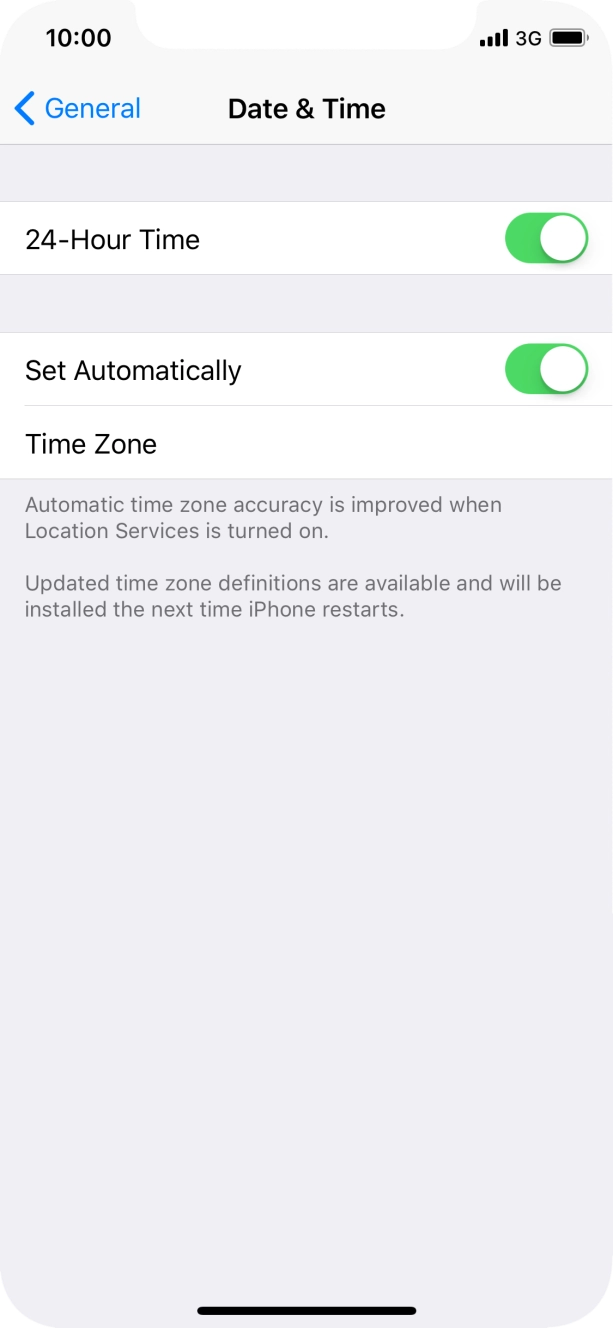Open the Time Zone row
This screenshot has width=613, height=1328.
click(x=306, y=443)
